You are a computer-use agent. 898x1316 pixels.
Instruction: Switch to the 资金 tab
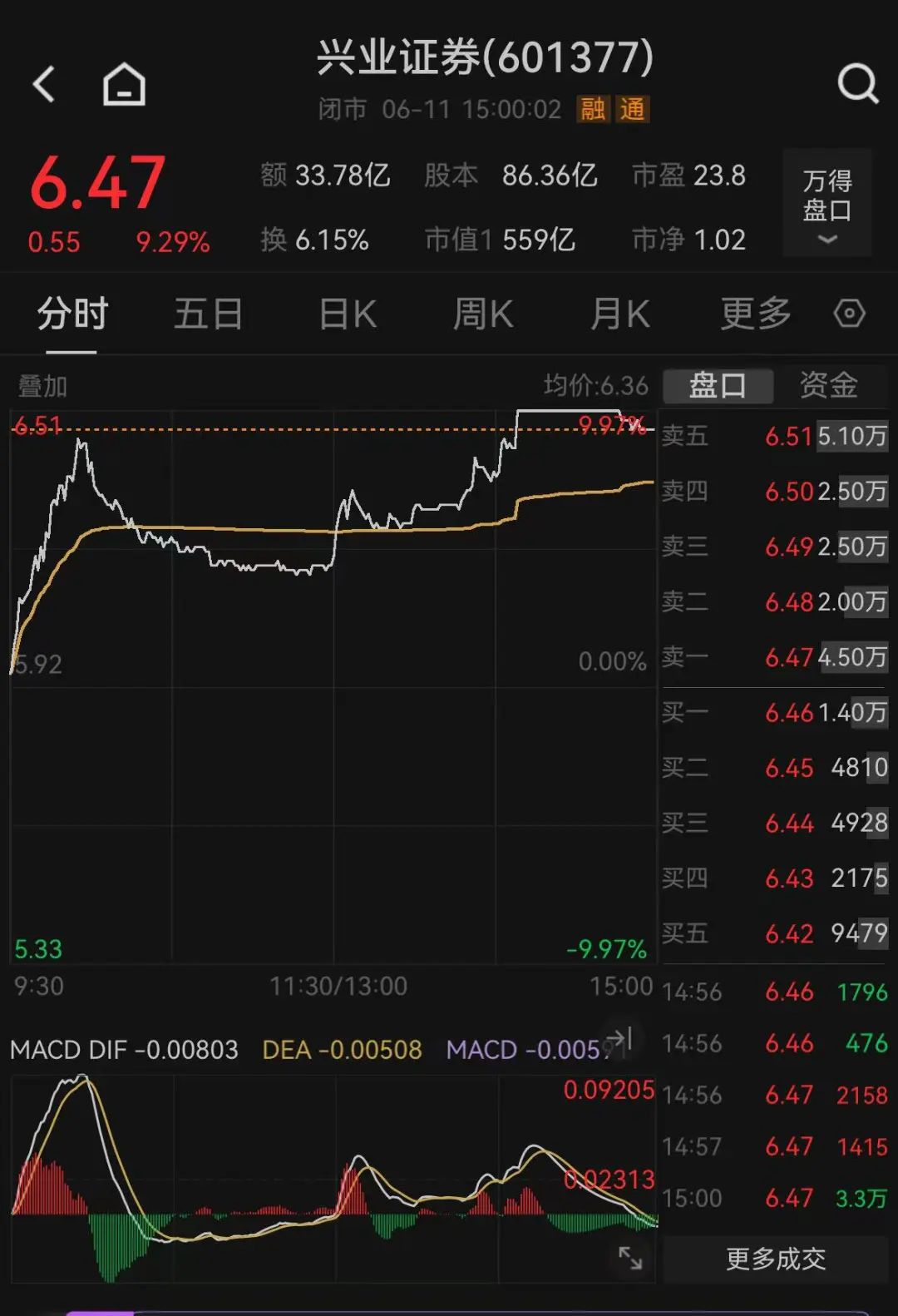pos(828,385)
